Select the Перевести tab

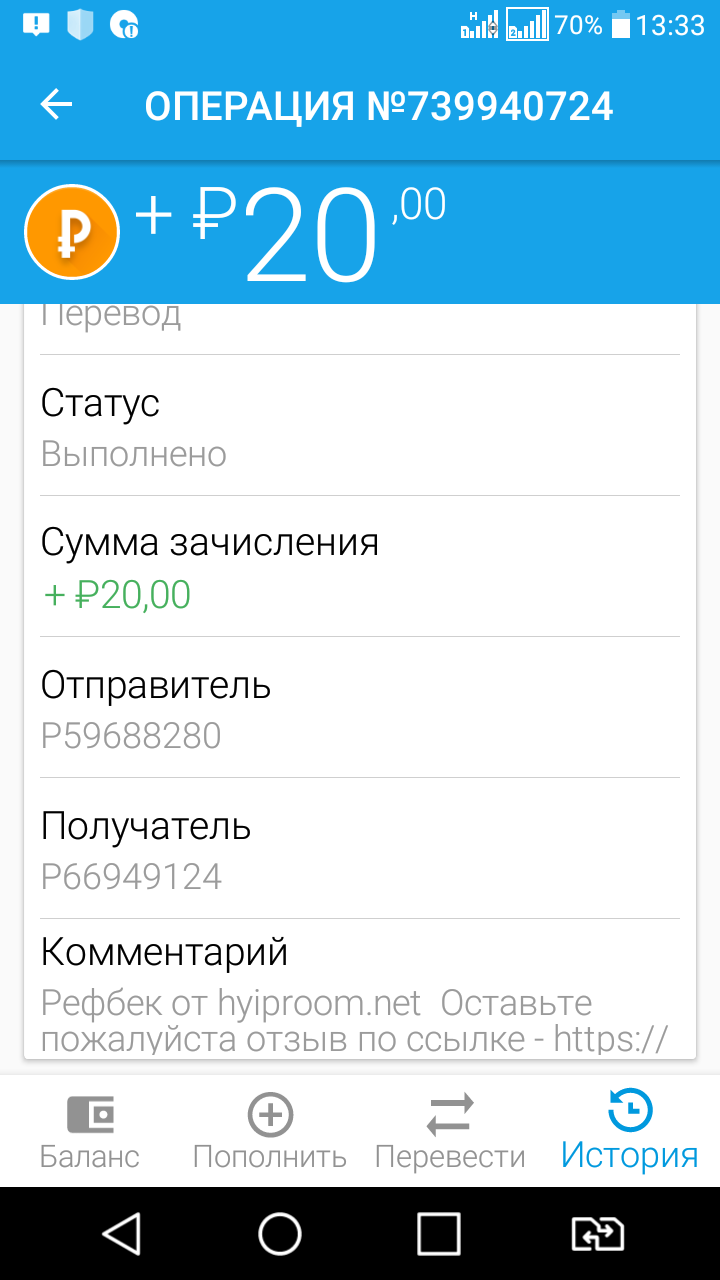pos(450,1132)
